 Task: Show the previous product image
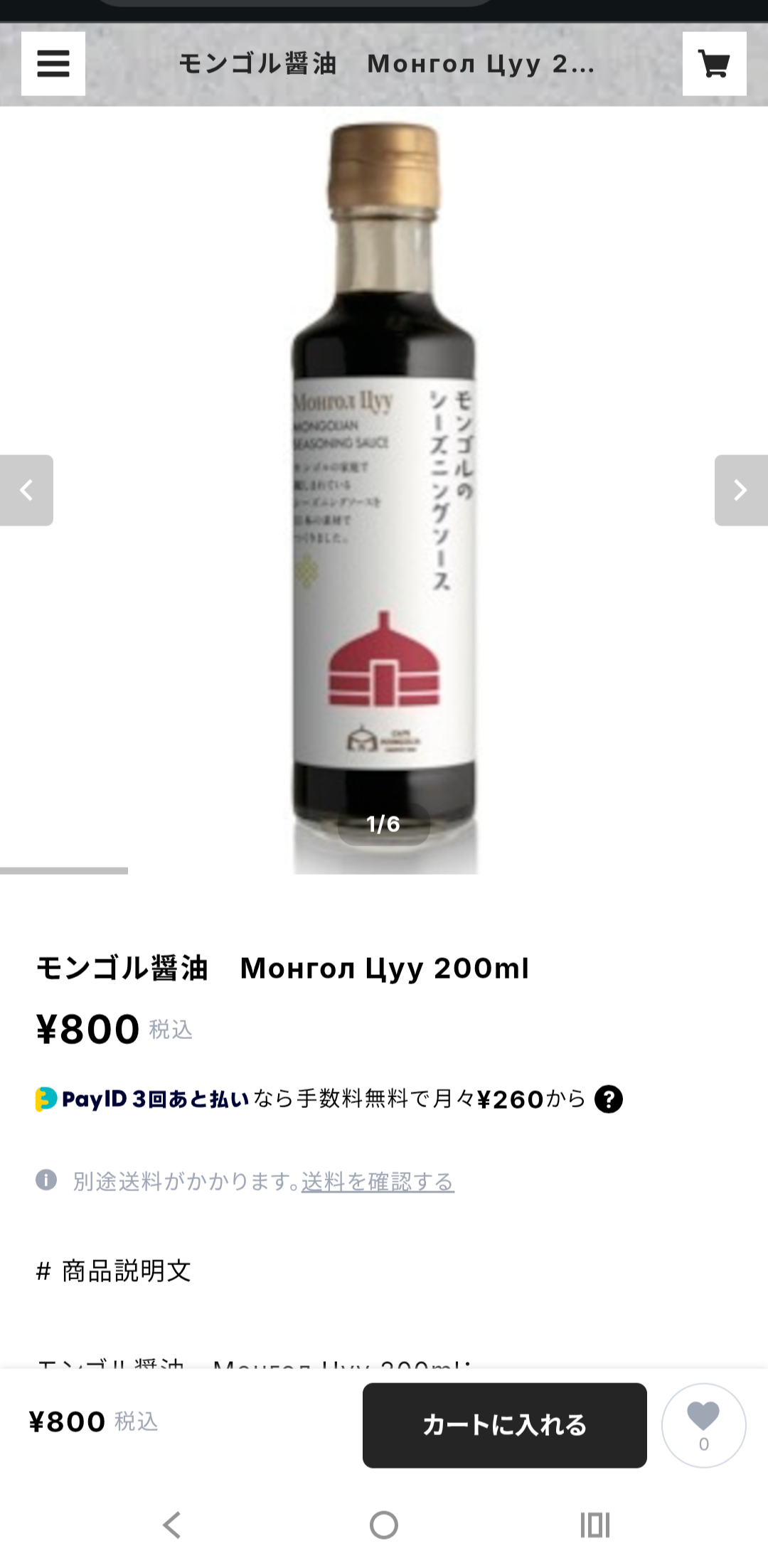point(26,490)
